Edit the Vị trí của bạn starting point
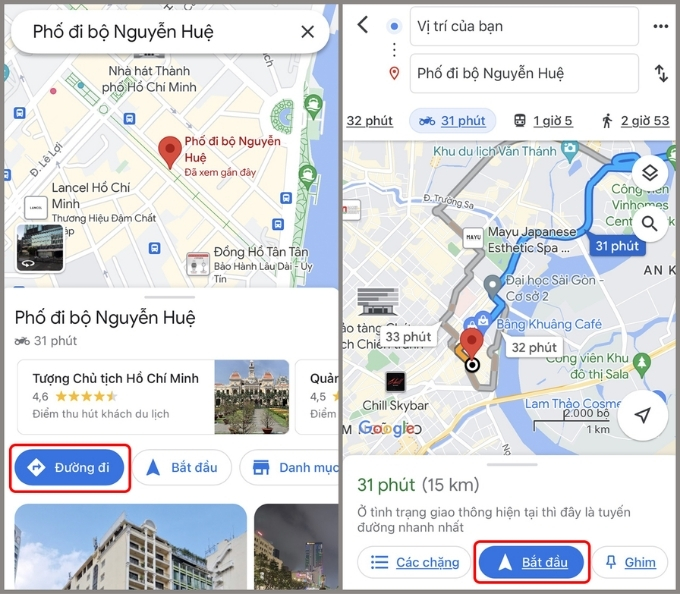 (x=524, y=26)
